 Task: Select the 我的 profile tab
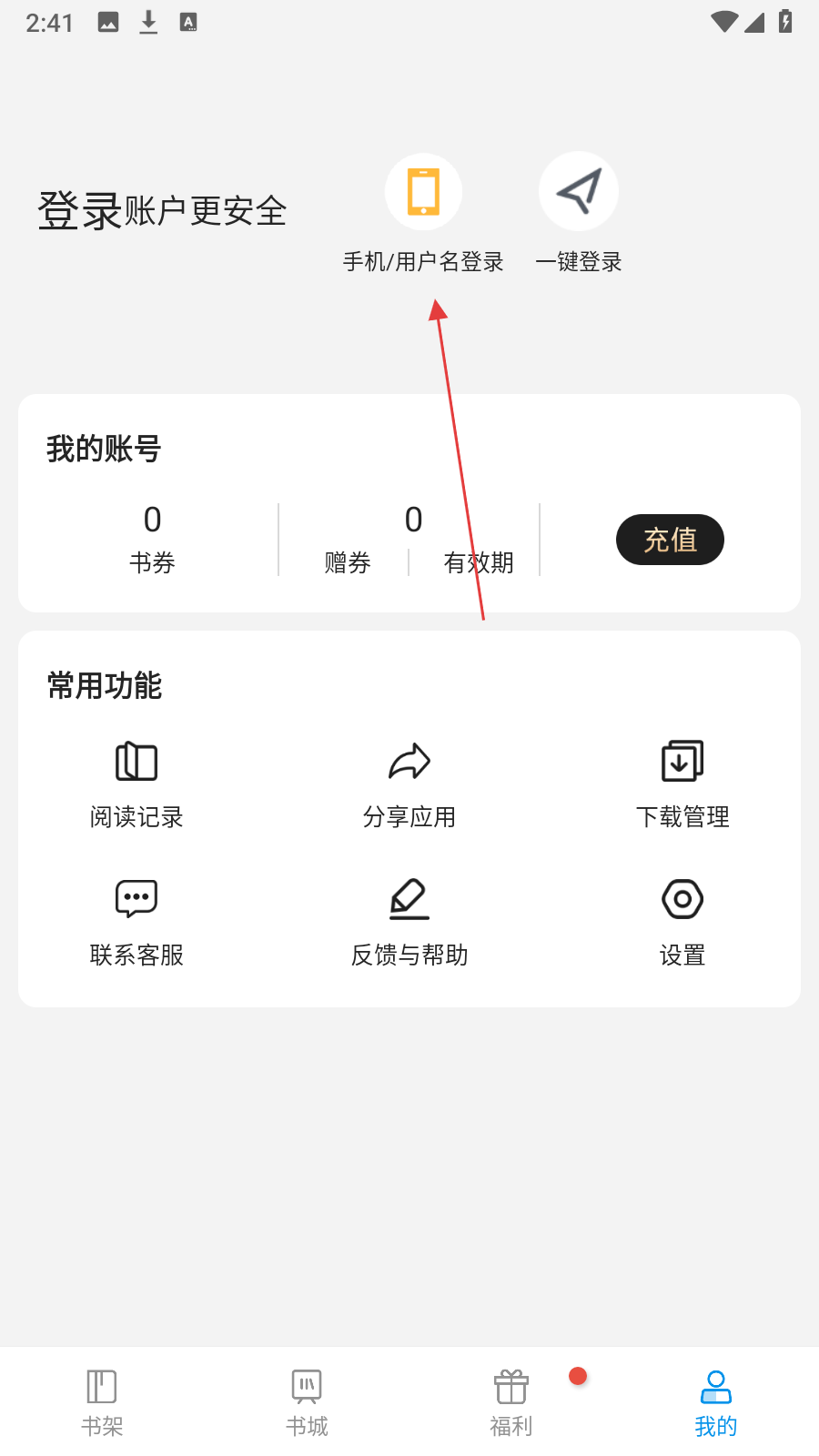pos(716,1403)
